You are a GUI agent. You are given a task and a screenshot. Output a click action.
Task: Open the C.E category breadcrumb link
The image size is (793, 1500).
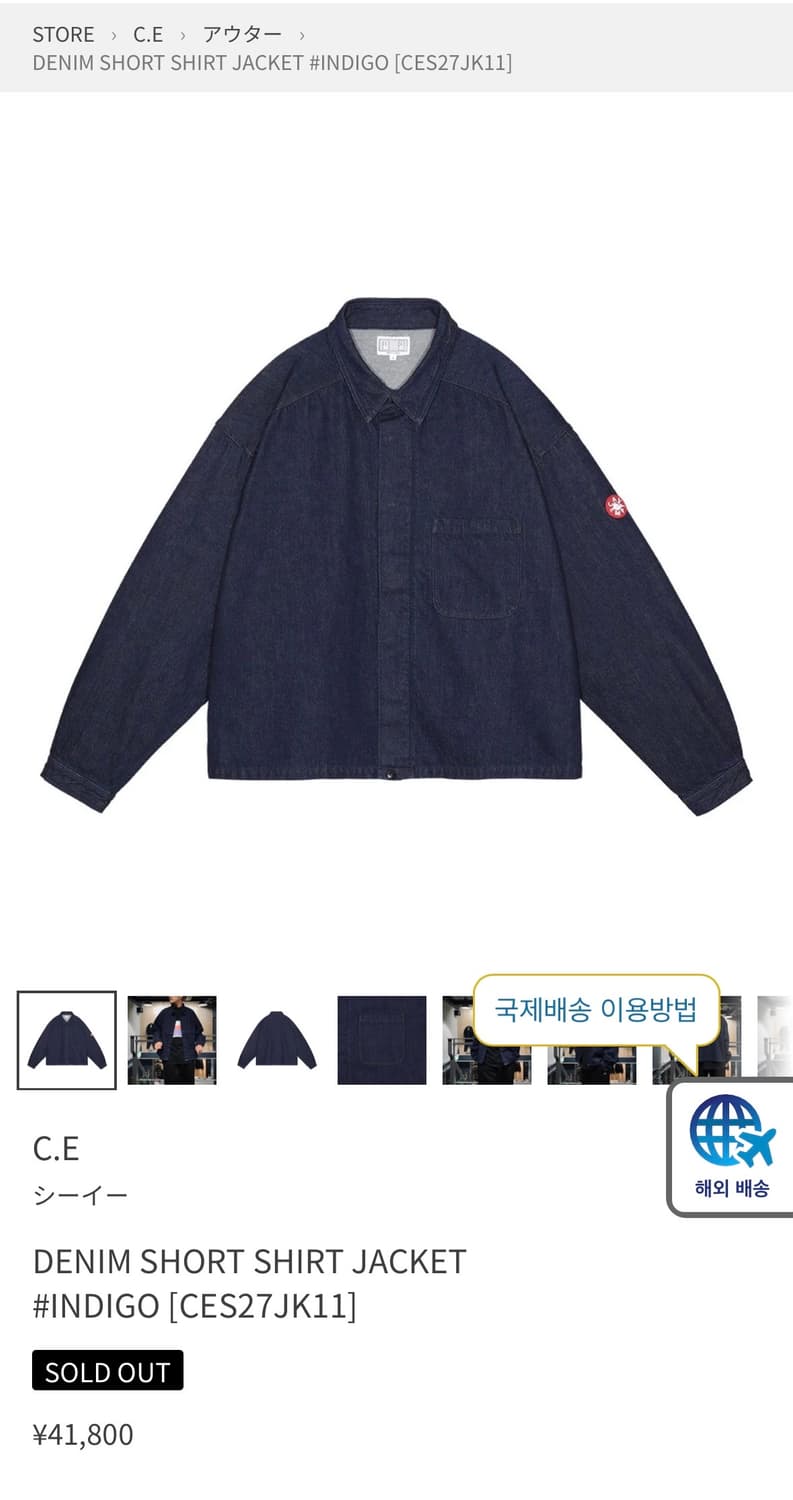point(147,33)
